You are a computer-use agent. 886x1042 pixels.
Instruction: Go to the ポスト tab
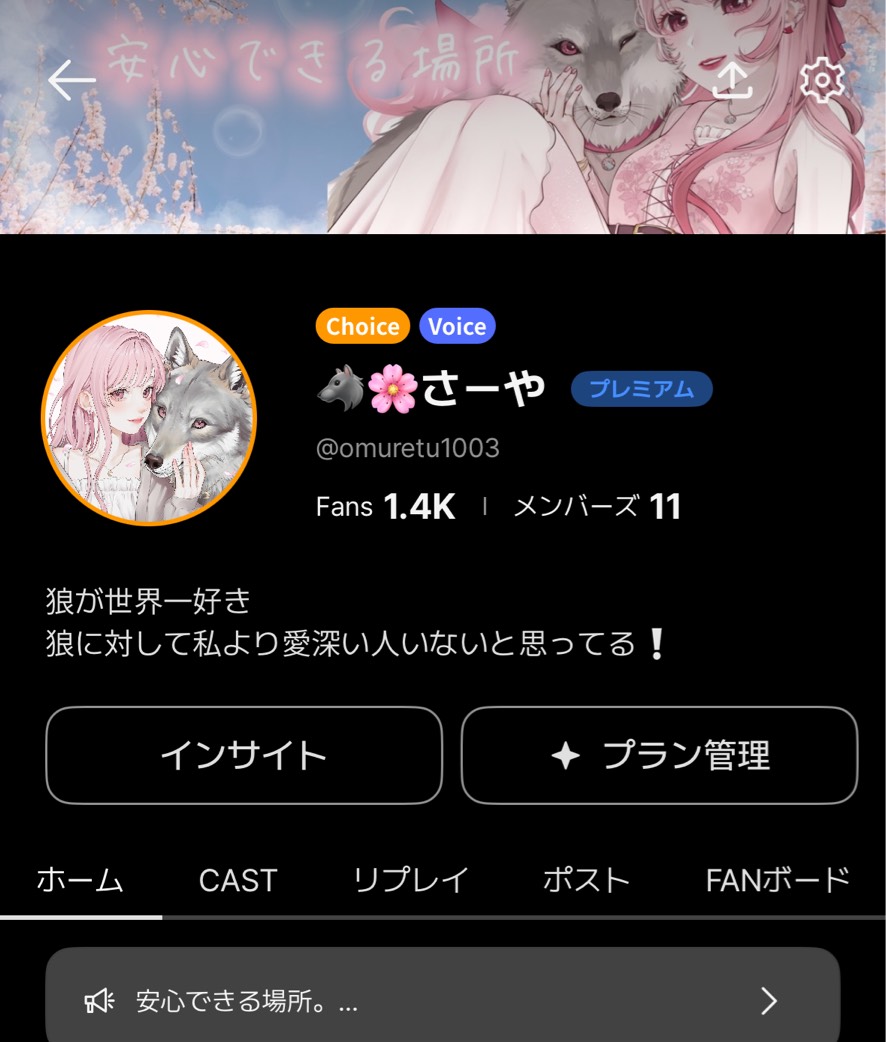586,880
